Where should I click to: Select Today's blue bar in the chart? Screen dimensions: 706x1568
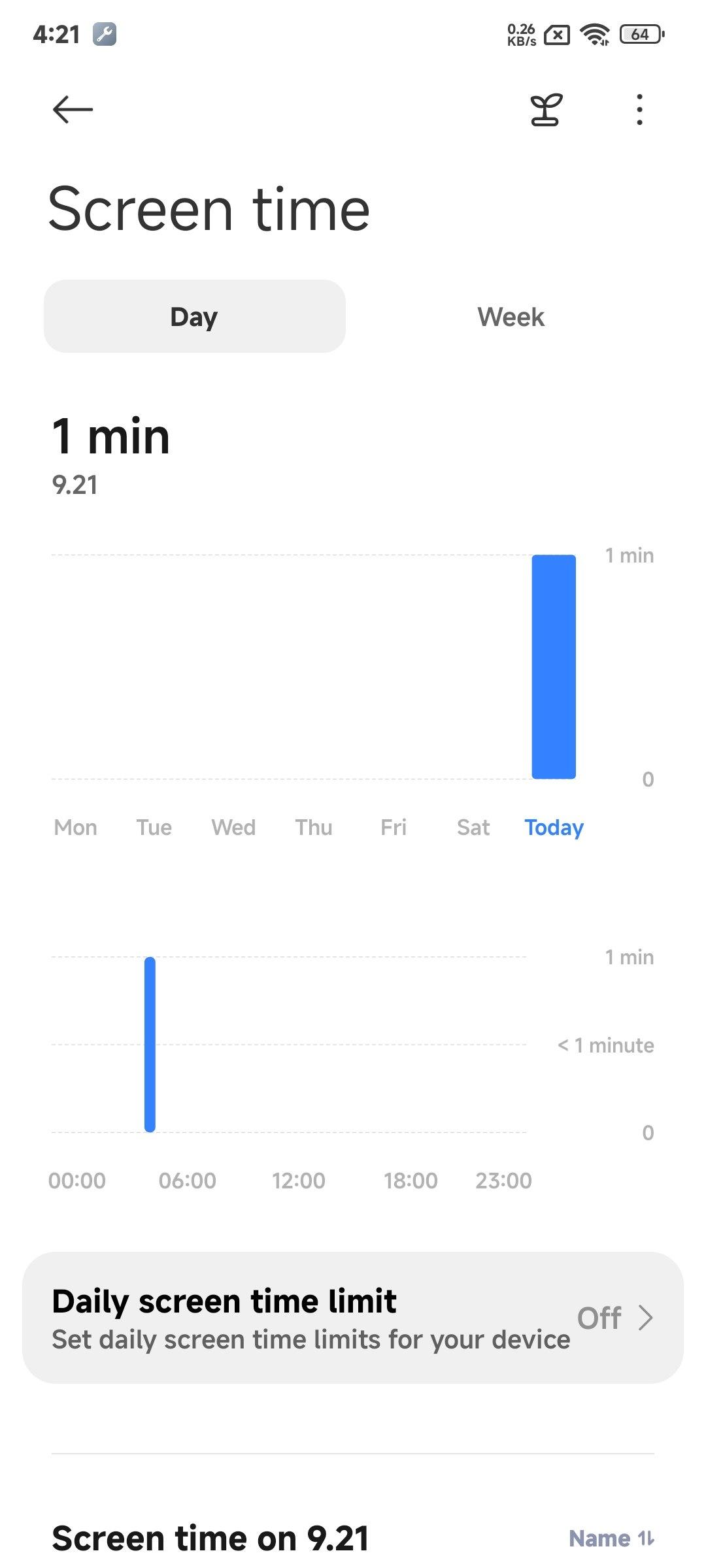tap(554, 666)
